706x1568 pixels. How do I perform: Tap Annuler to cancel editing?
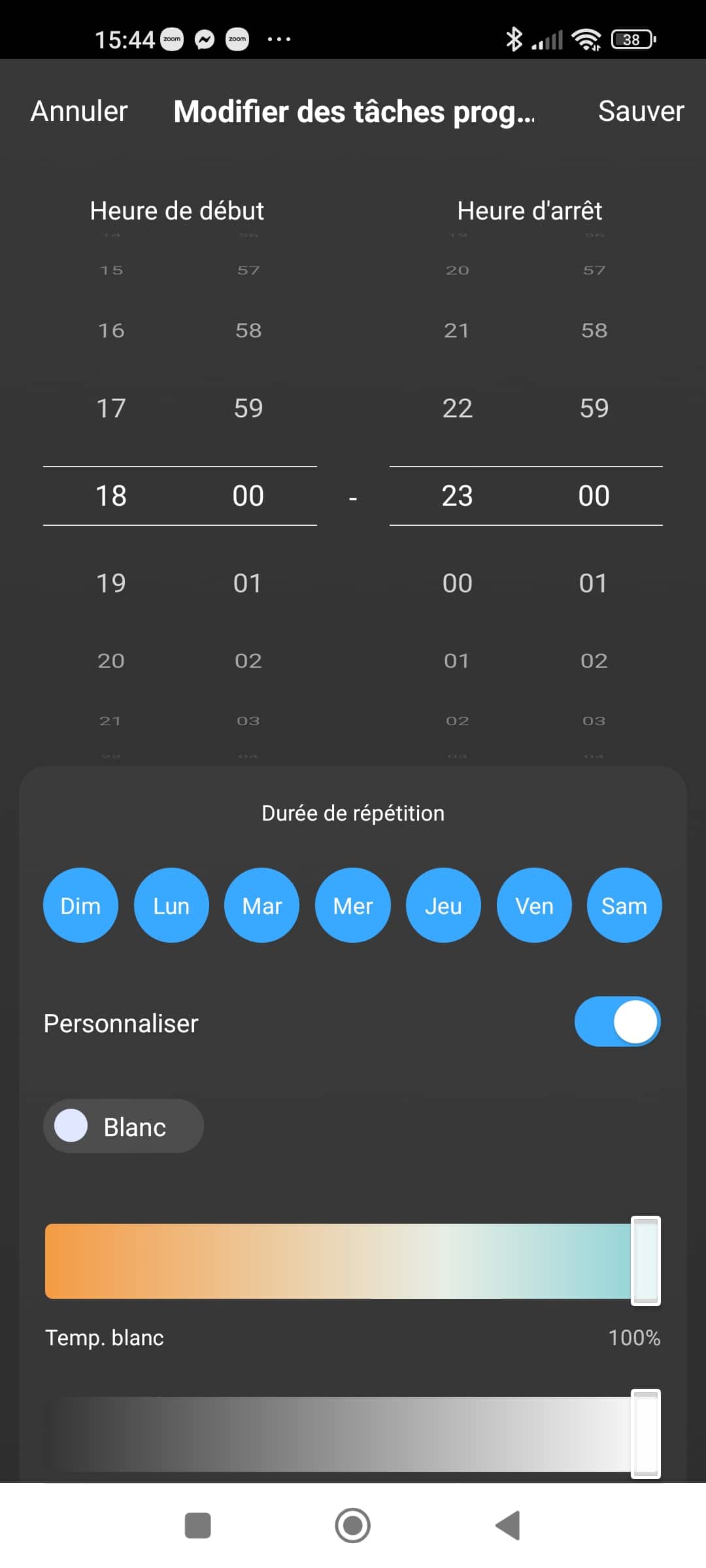click(x=79, y=111)
